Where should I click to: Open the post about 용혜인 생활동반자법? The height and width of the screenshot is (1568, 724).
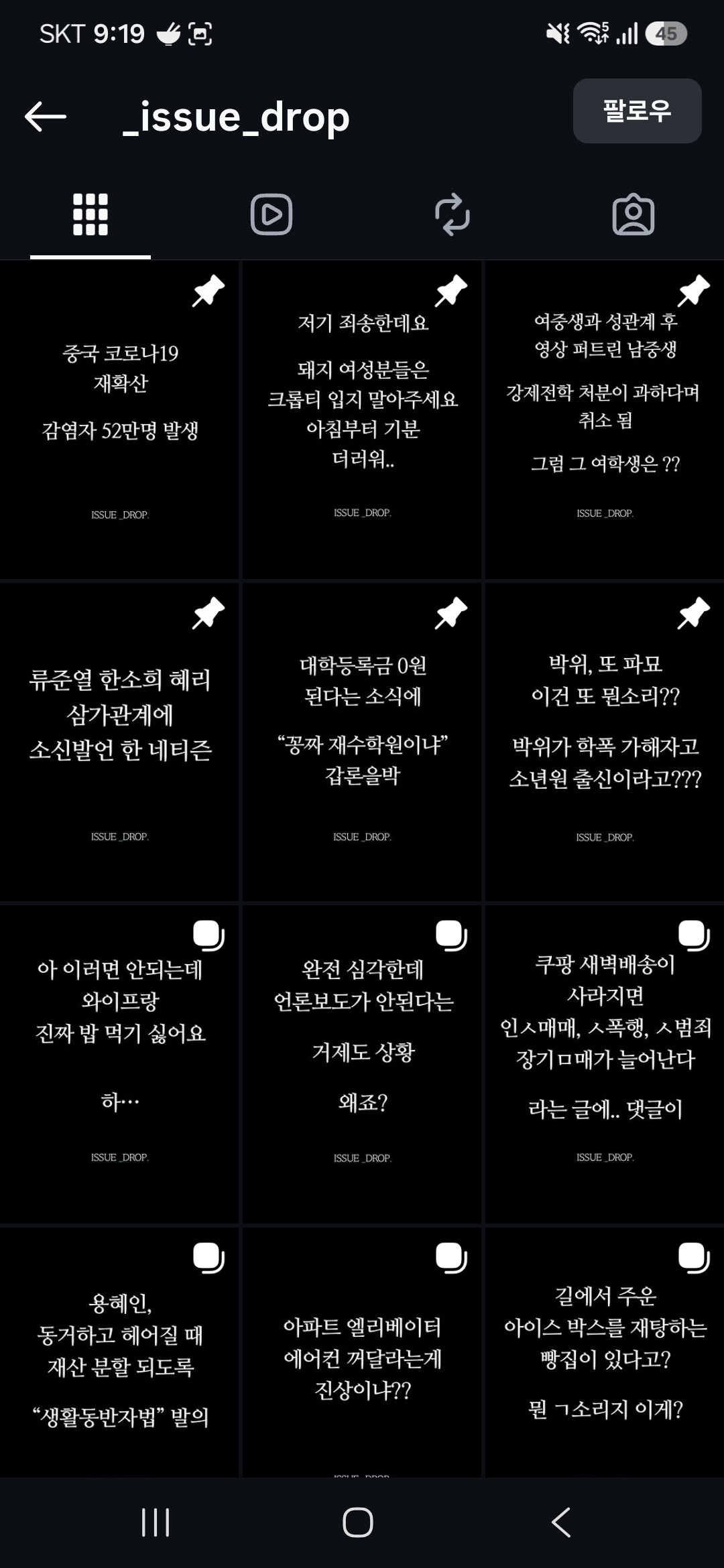[x=119, y=1352]
